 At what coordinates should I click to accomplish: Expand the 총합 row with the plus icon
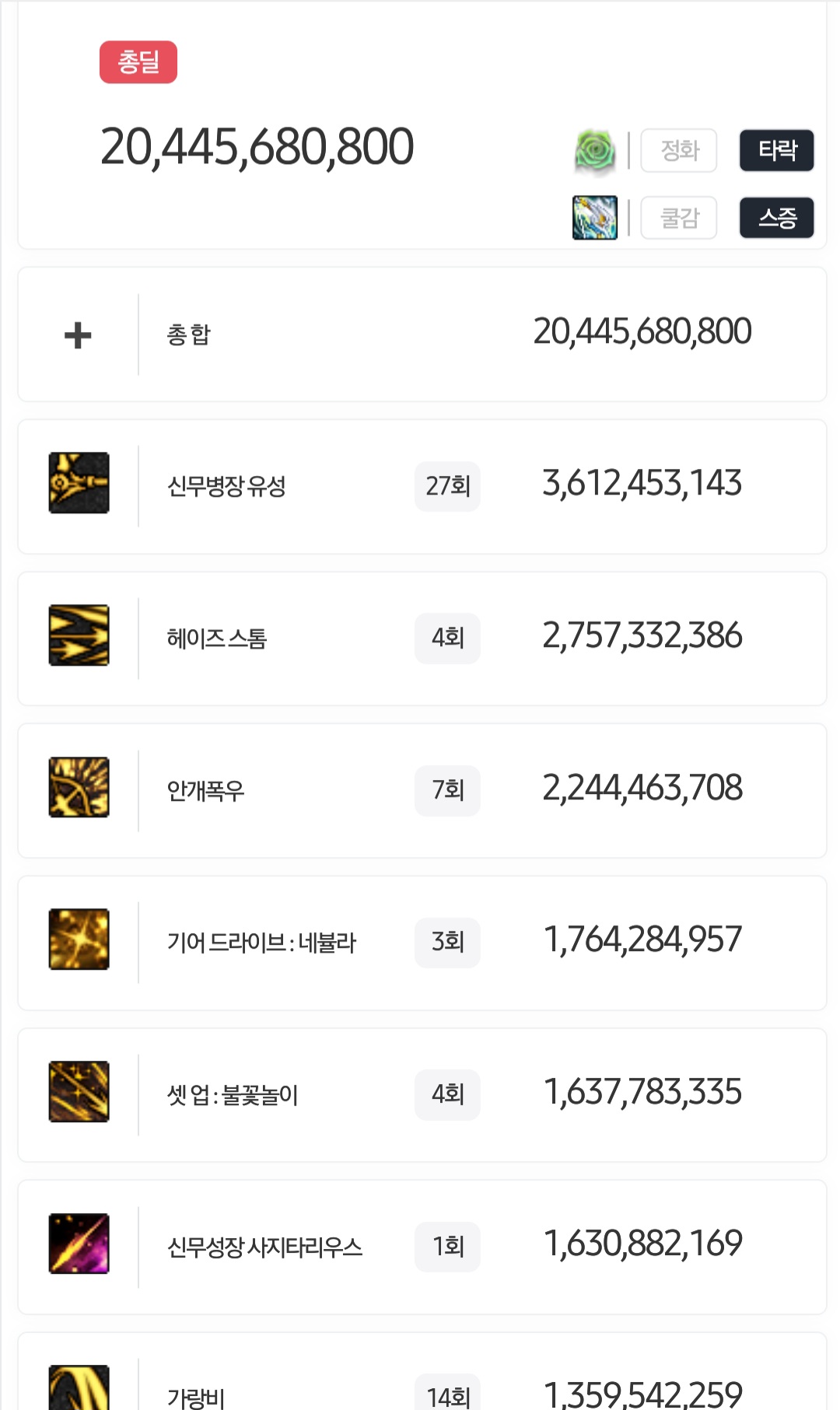(78, 336)
